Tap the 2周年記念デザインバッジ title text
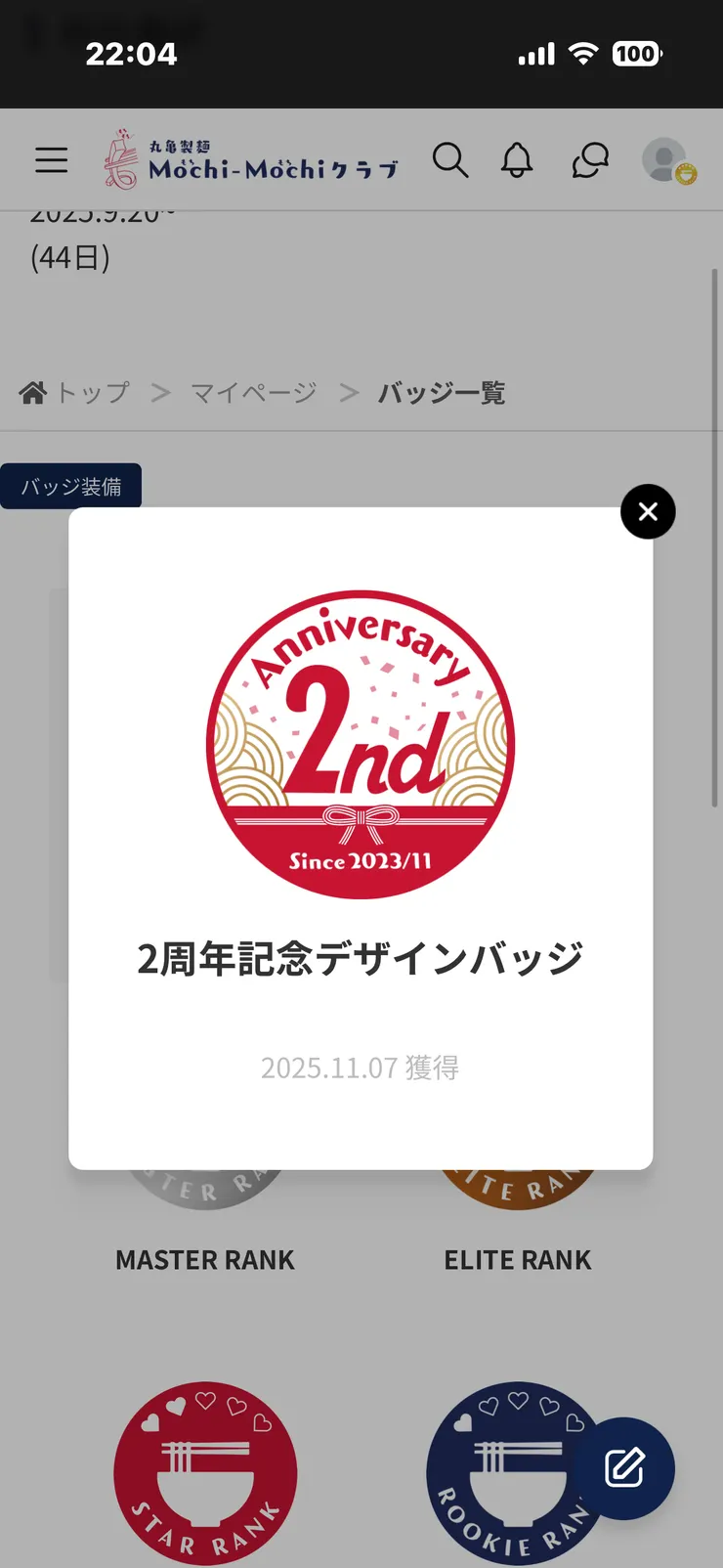Image resolution: width=723 pixels, height=1568 pixels. (360, 958)
